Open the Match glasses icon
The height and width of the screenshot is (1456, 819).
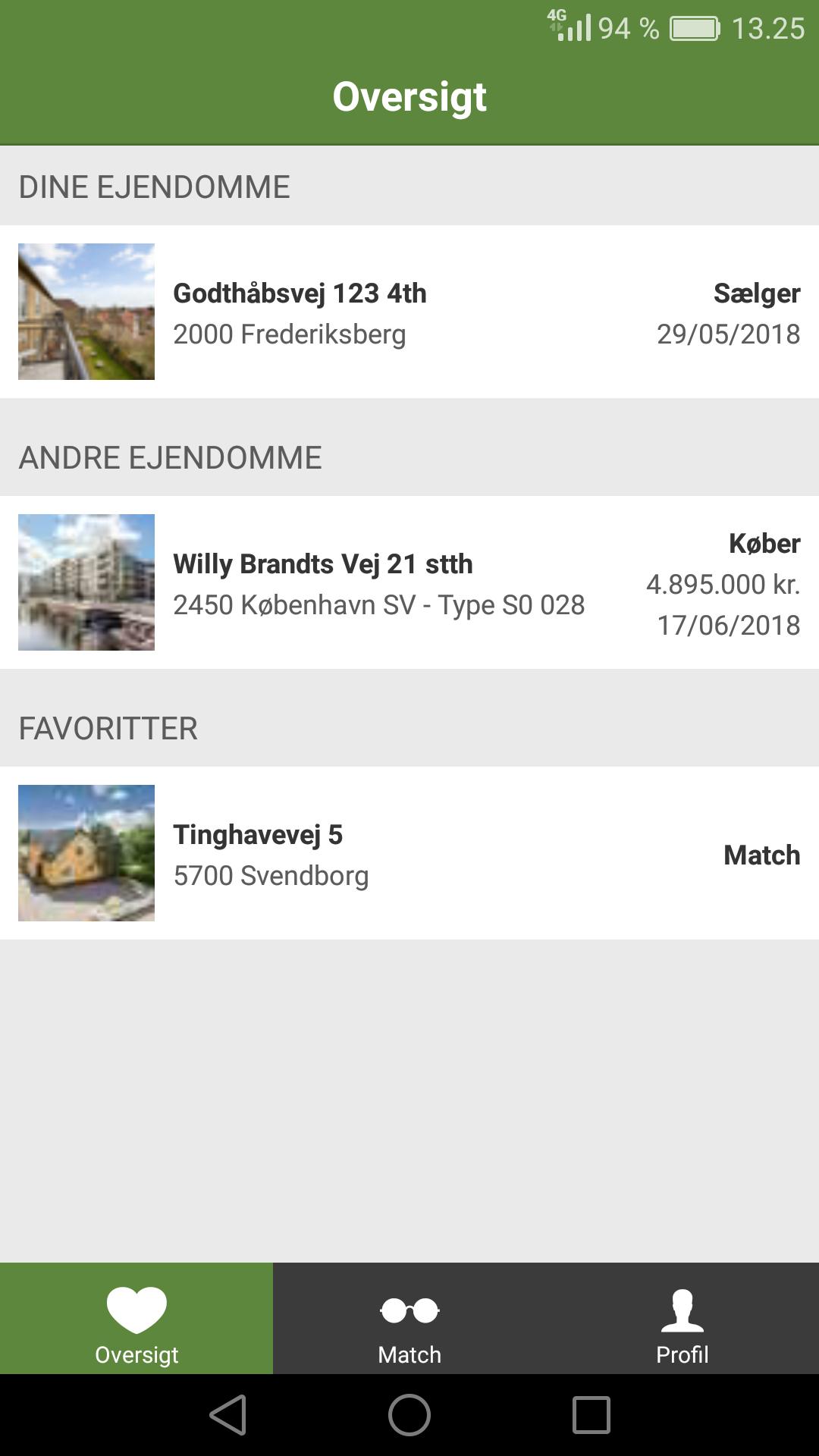point(409,1307)
